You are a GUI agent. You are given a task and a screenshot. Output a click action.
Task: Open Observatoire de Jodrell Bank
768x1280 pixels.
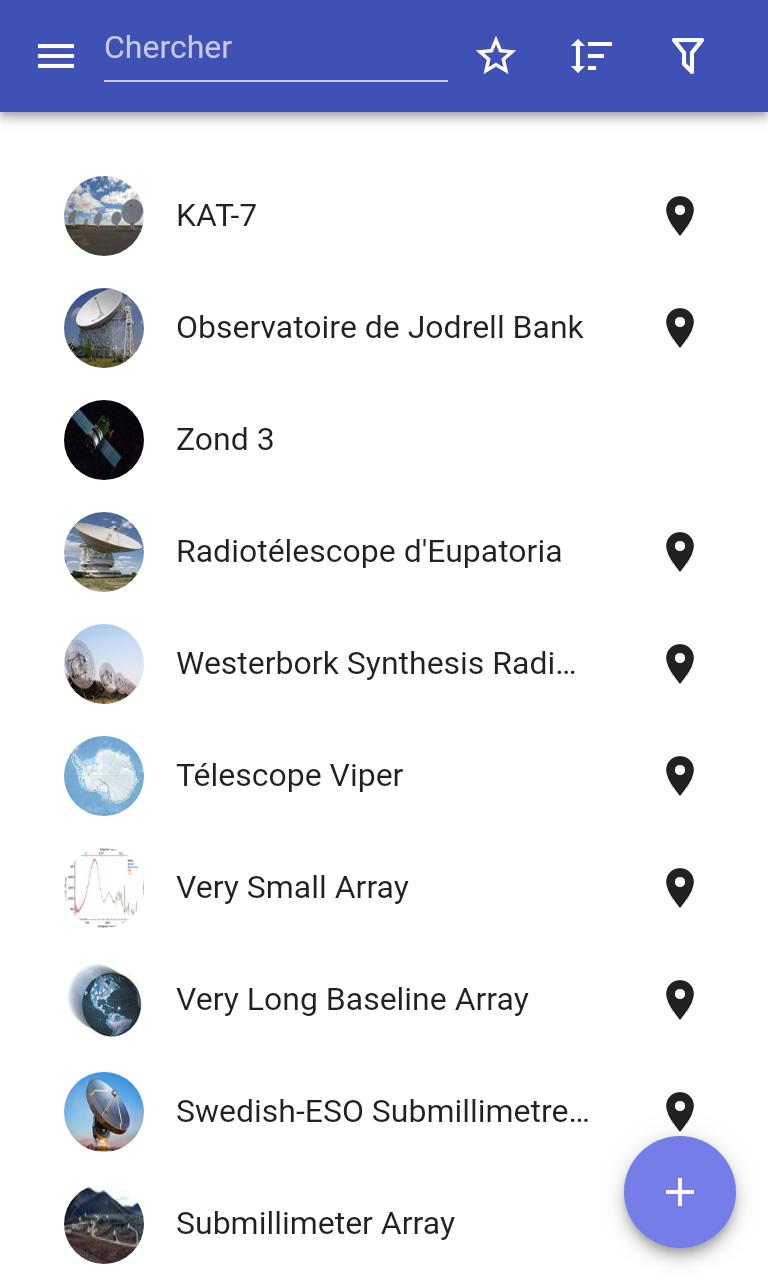pos(384,328)
